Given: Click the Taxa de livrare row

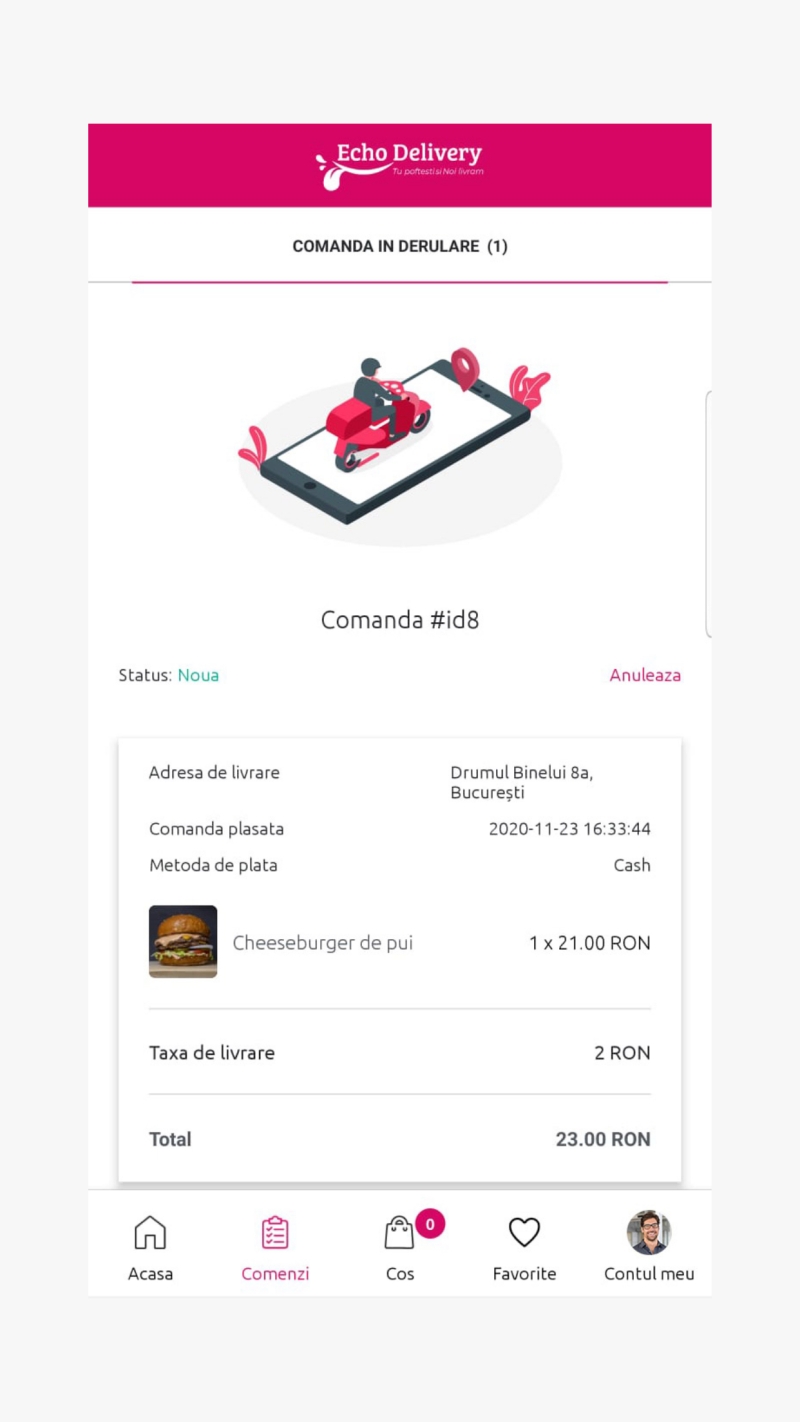Looking at the screenshot, I should click(x=400, y=1052).
